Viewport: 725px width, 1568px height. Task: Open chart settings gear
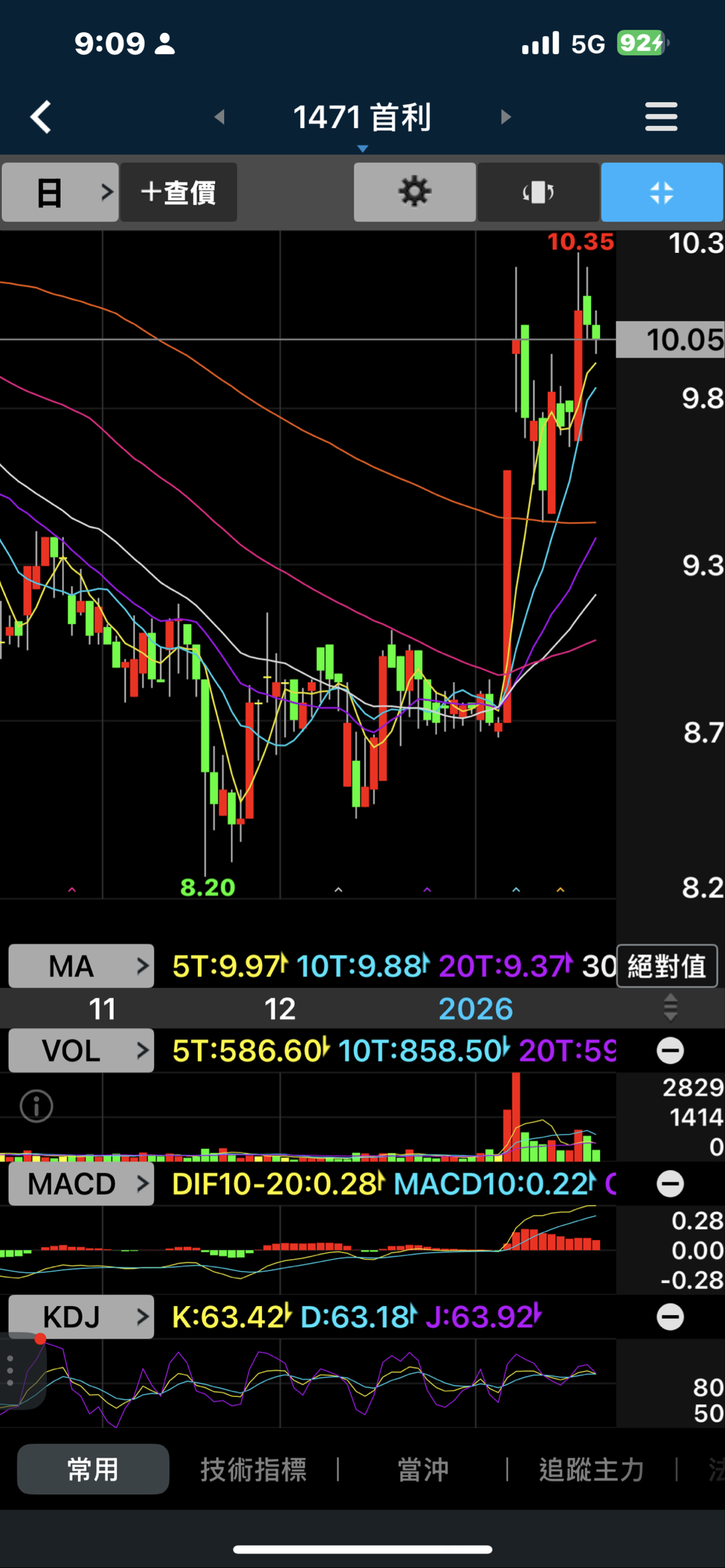[415, 193]
